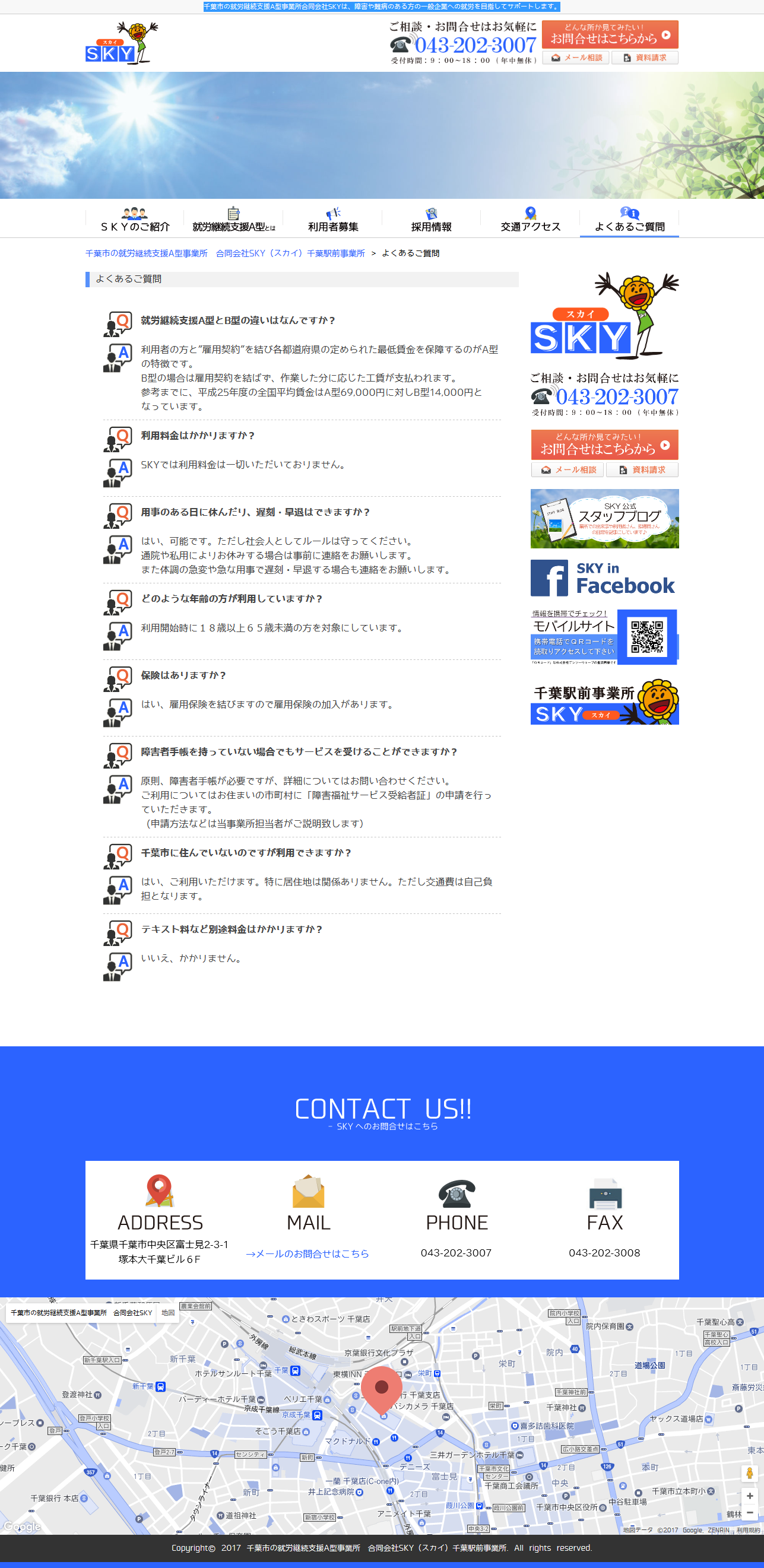Screen dimensions: 764x1568
Task: Tap sidebar 資料請求 button
Action: [642, 470]
